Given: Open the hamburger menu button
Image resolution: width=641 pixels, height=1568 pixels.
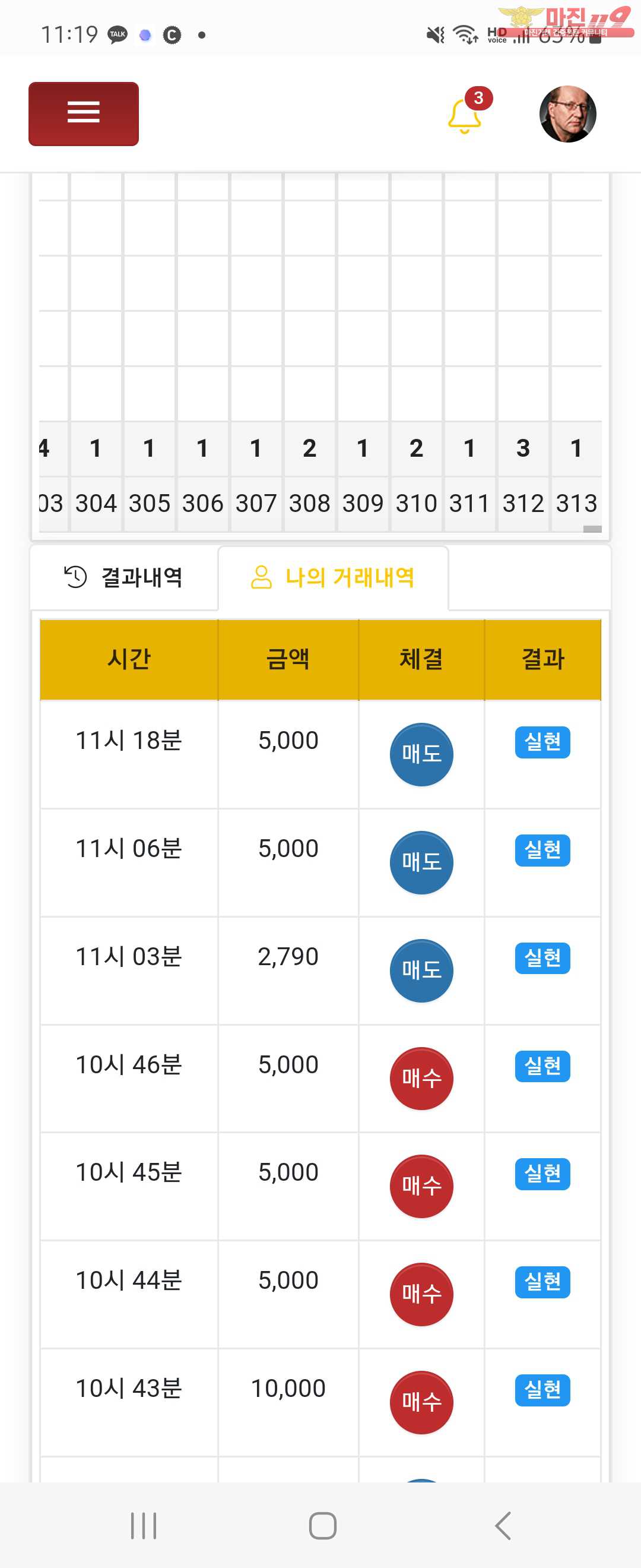Looking at the screenshot, I should pyautogui.click(x=83, y=114).
